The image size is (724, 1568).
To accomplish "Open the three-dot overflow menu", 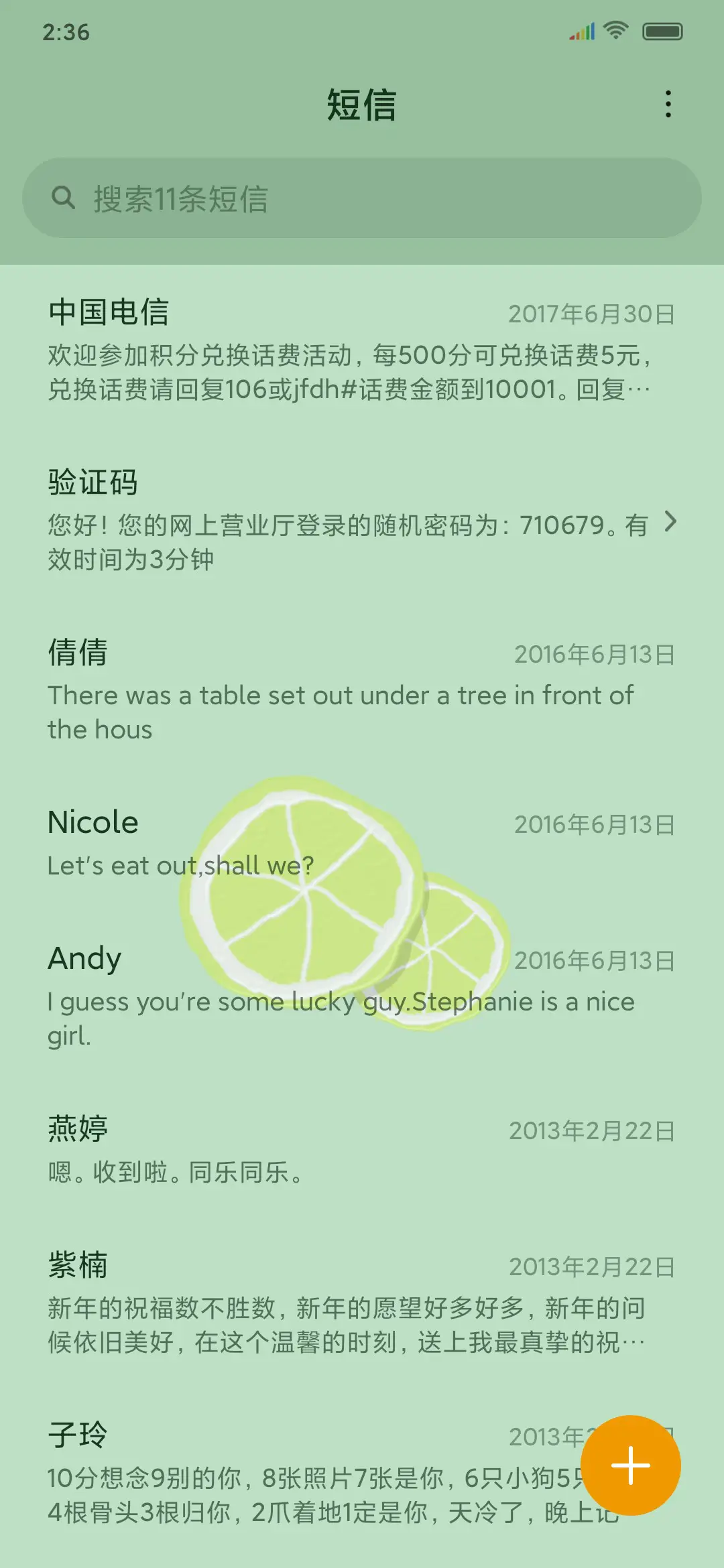I will [x=668, y=105].
